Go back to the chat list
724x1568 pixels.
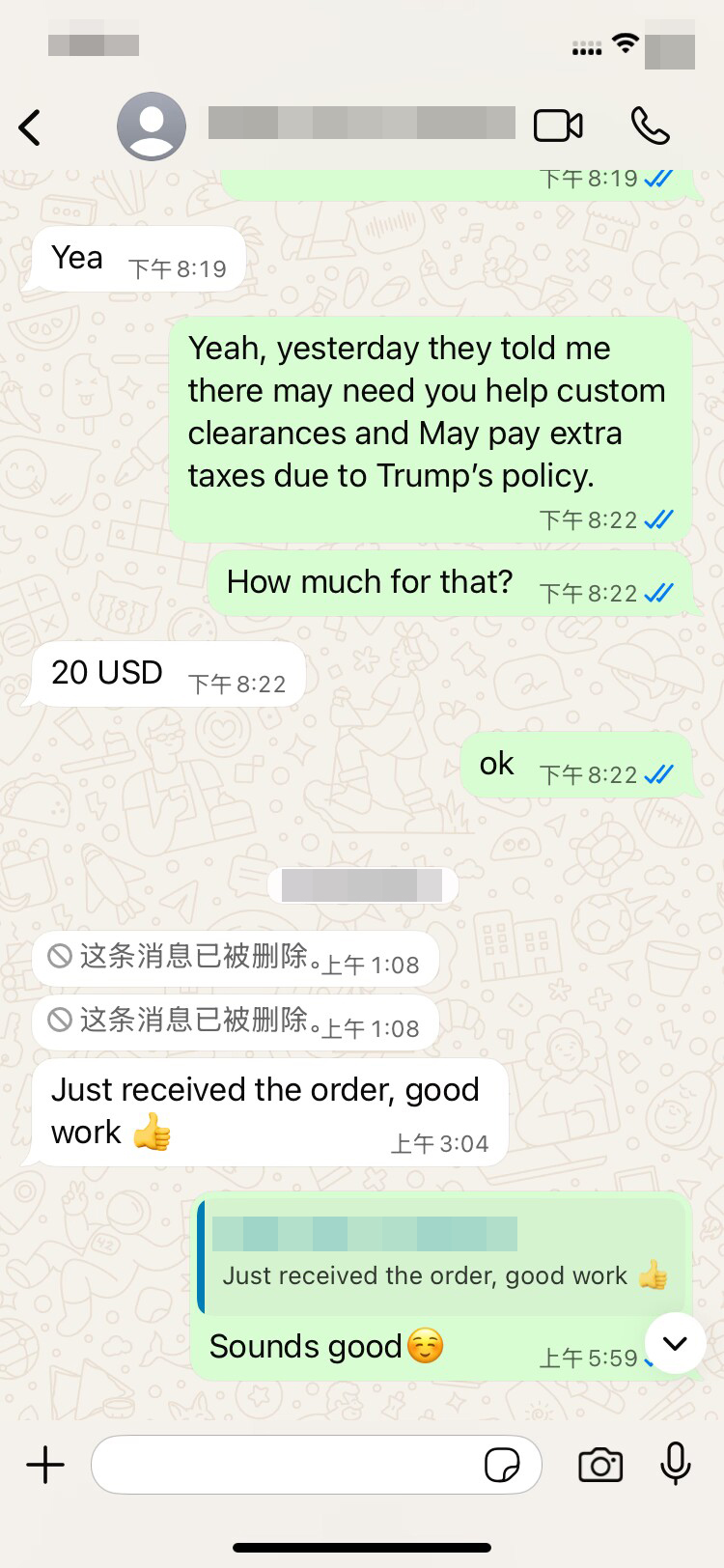[30, 126]
